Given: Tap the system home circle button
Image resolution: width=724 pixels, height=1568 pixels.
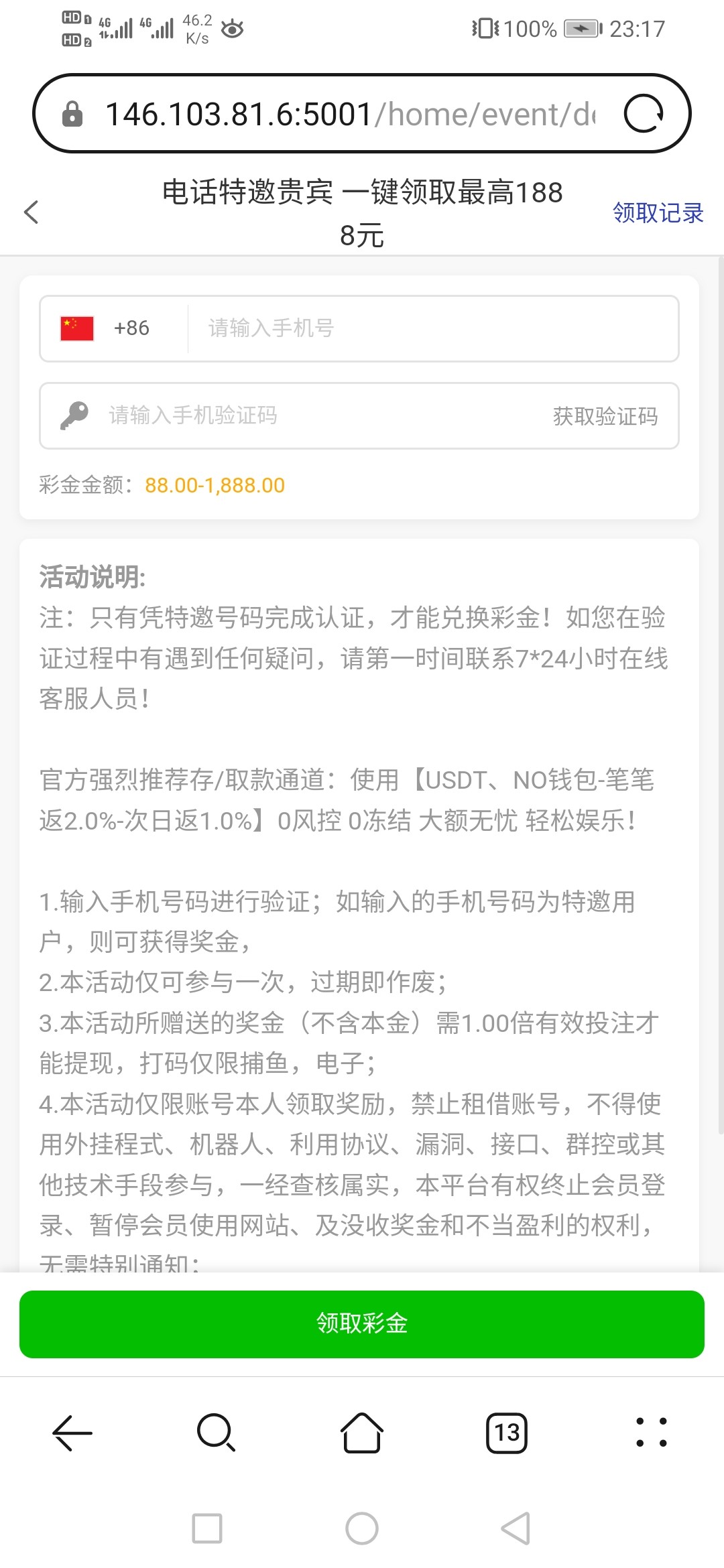Looking at the screenshot, I should pyautogui.click(x=362, y=1528).
